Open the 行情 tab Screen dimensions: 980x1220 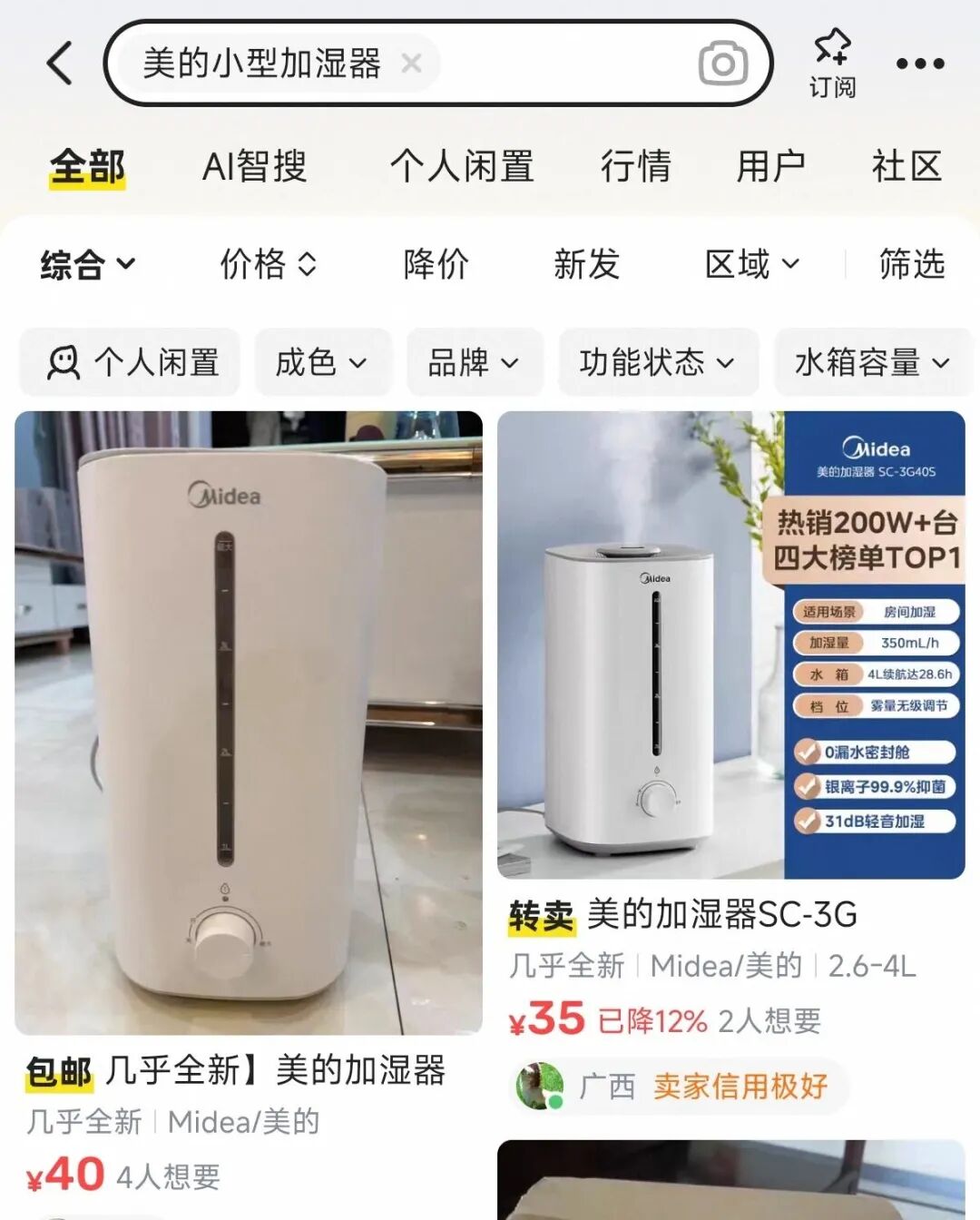coord(635,167)
